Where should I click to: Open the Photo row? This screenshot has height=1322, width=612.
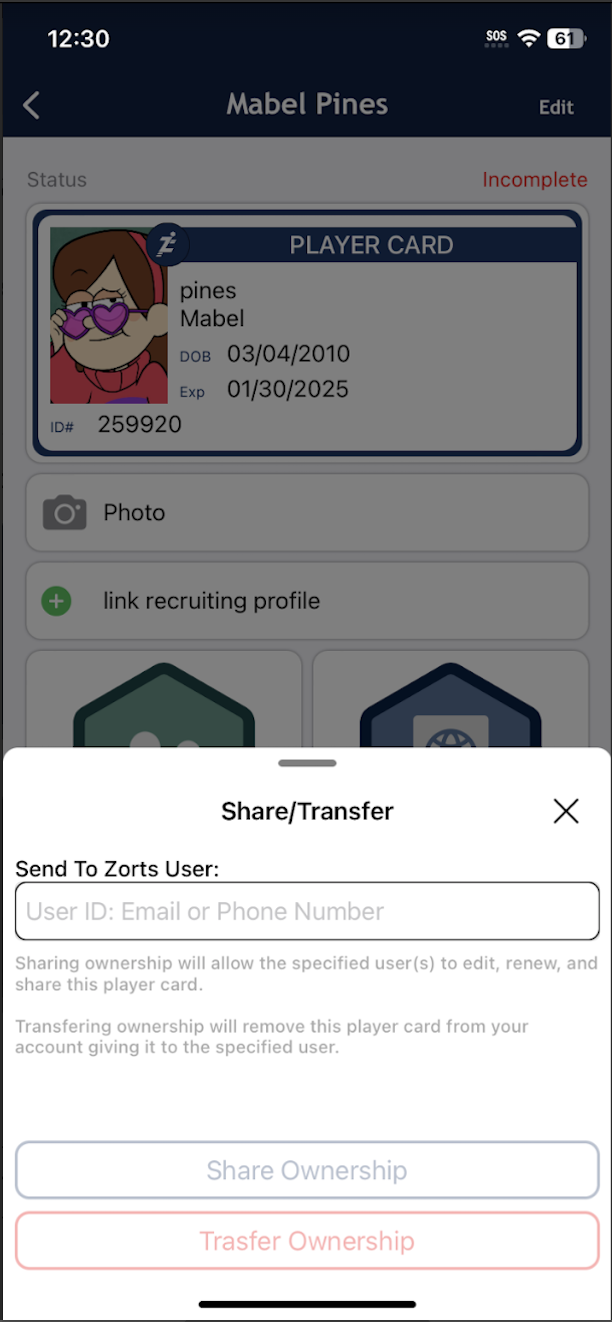tap(307, 513)
